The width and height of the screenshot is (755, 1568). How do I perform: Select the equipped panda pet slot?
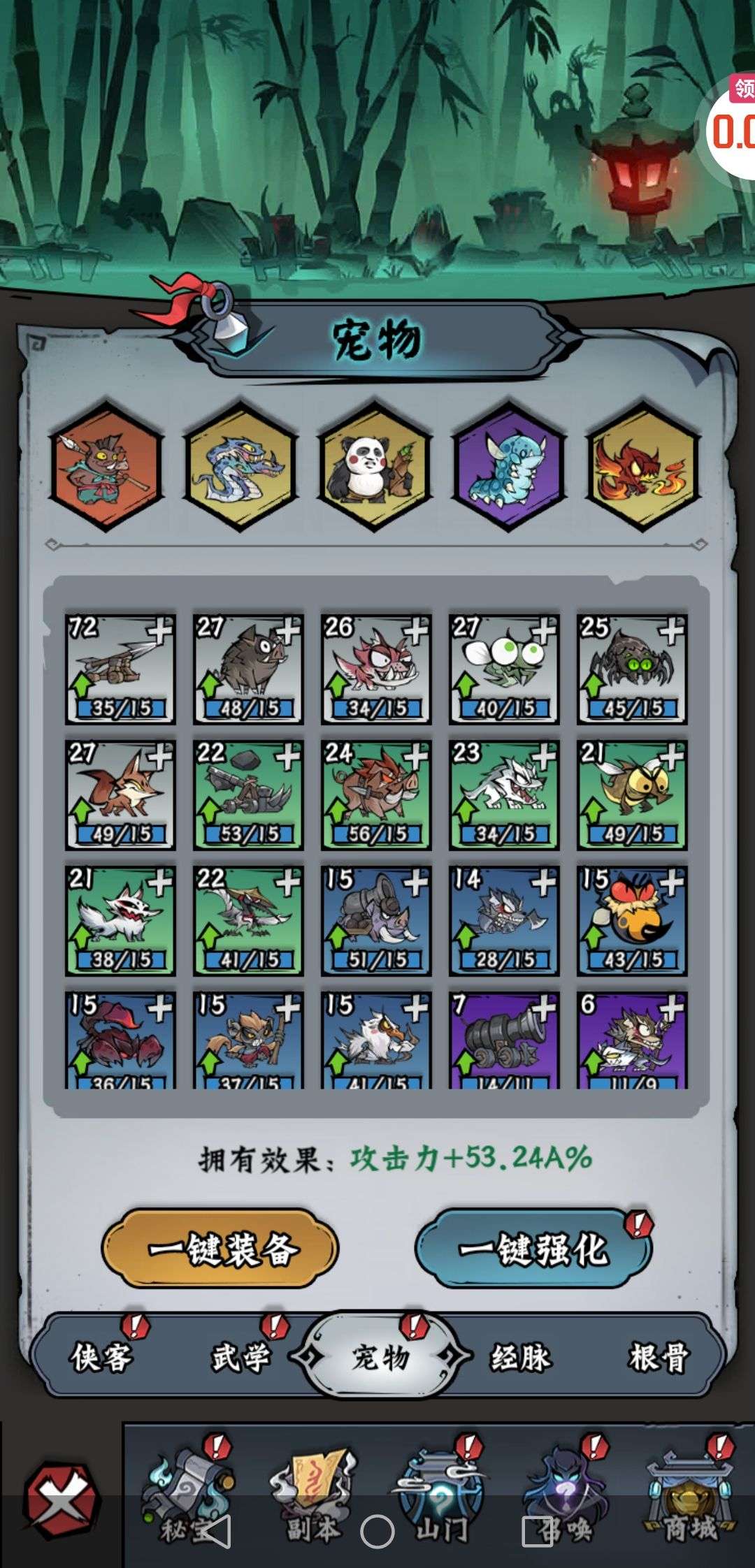click(x=375, y=465)
